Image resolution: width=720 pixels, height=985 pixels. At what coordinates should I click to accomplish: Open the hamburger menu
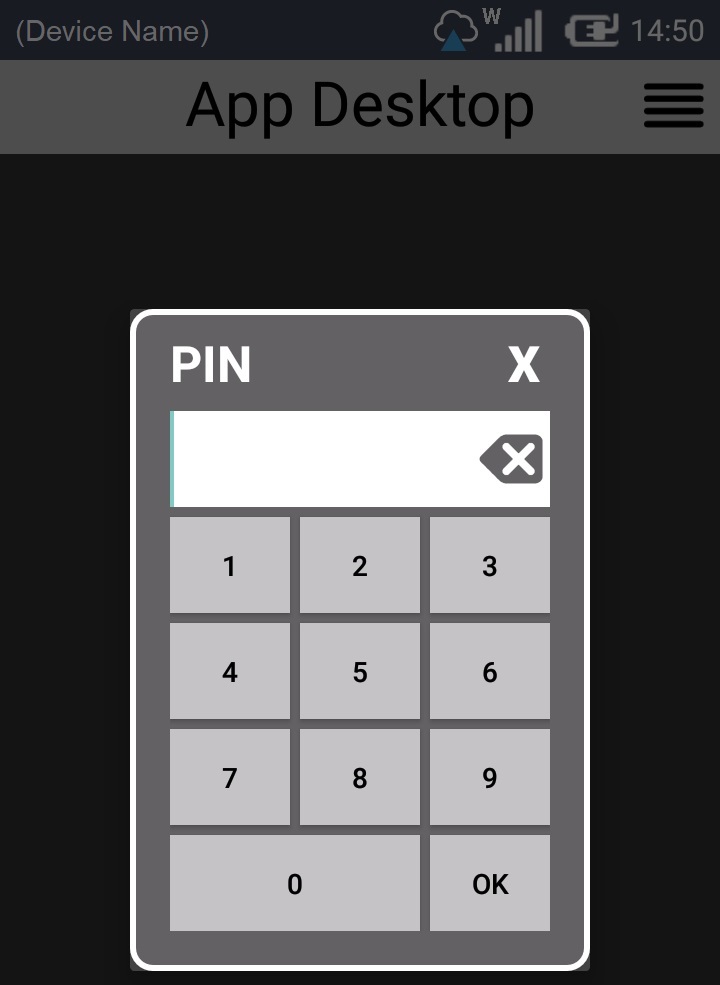coord(673,105)
